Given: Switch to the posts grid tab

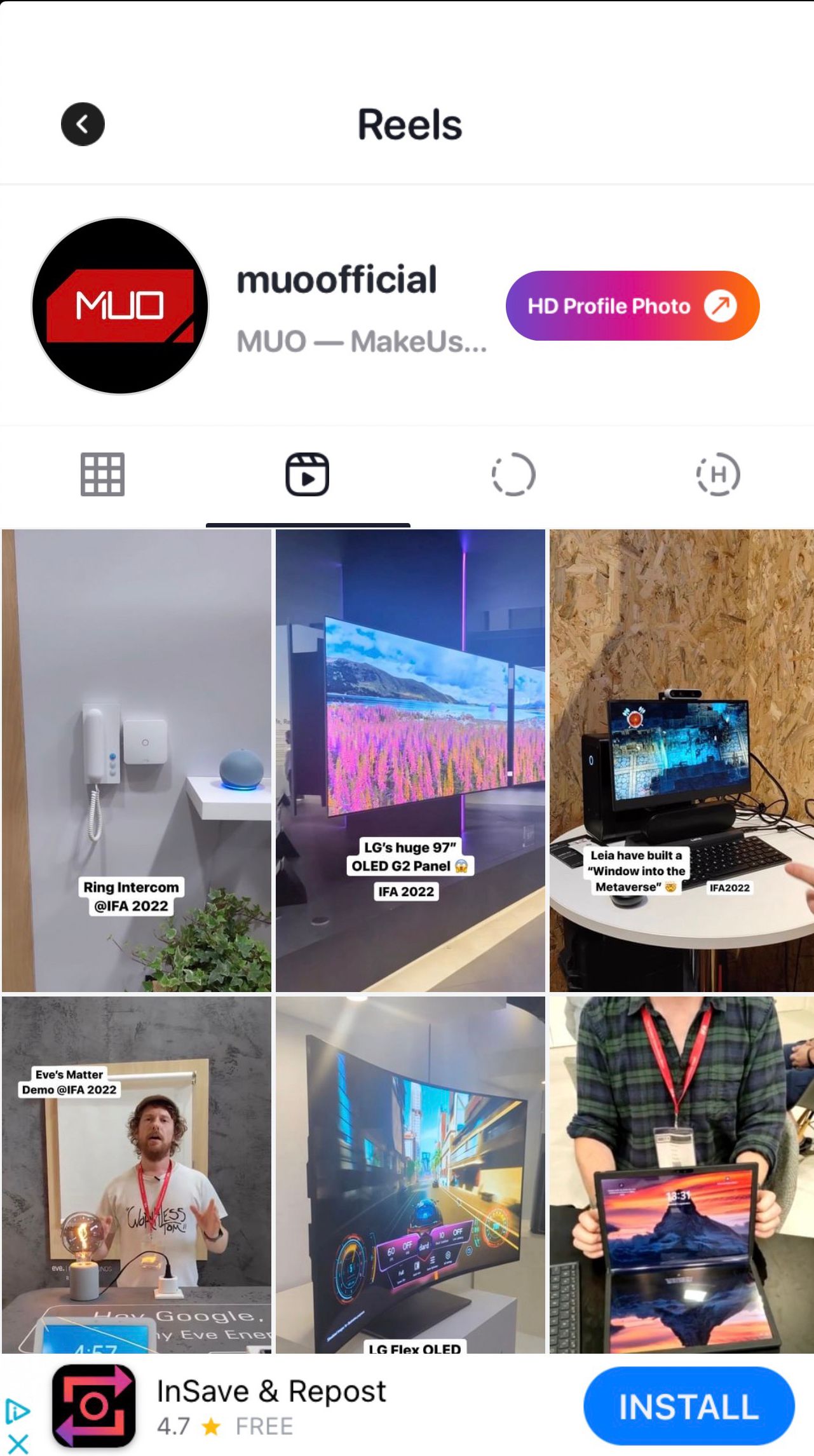Looking at the screenshot, I should coord(102,474).
